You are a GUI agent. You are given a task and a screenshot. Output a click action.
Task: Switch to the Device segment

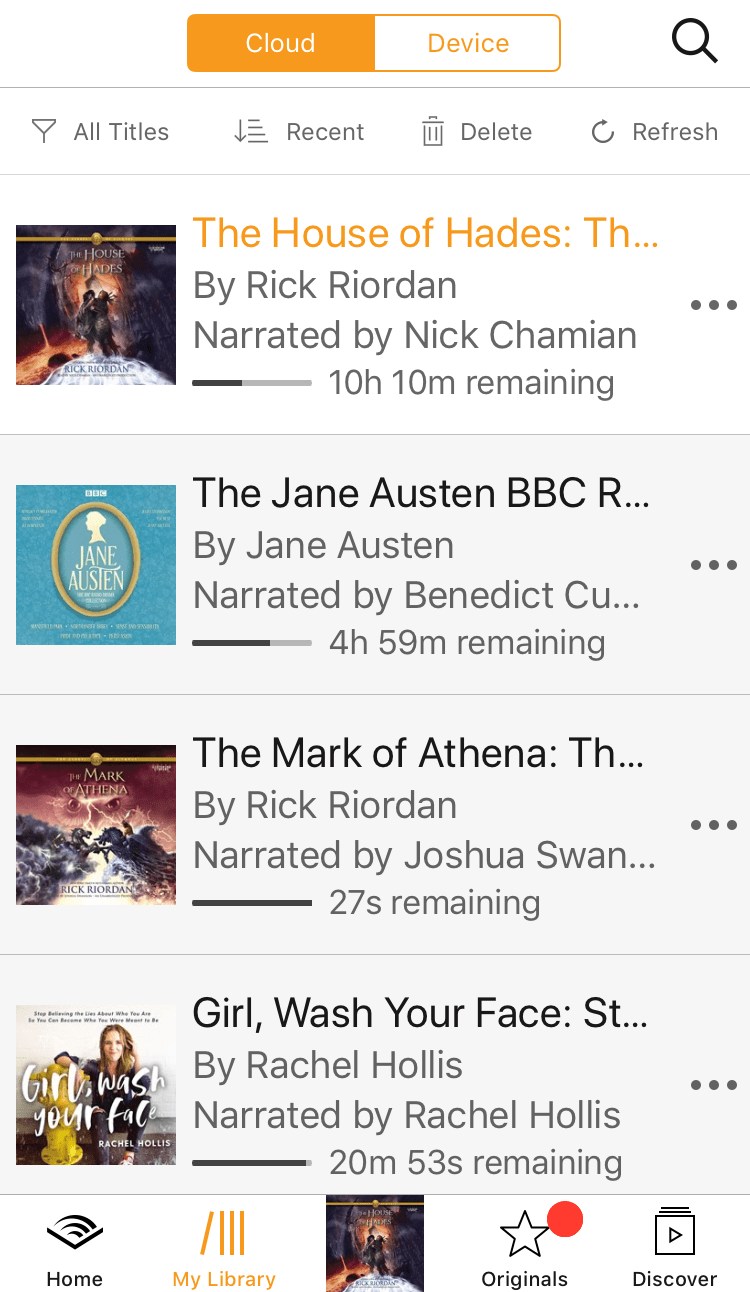(x=467, y=43)
